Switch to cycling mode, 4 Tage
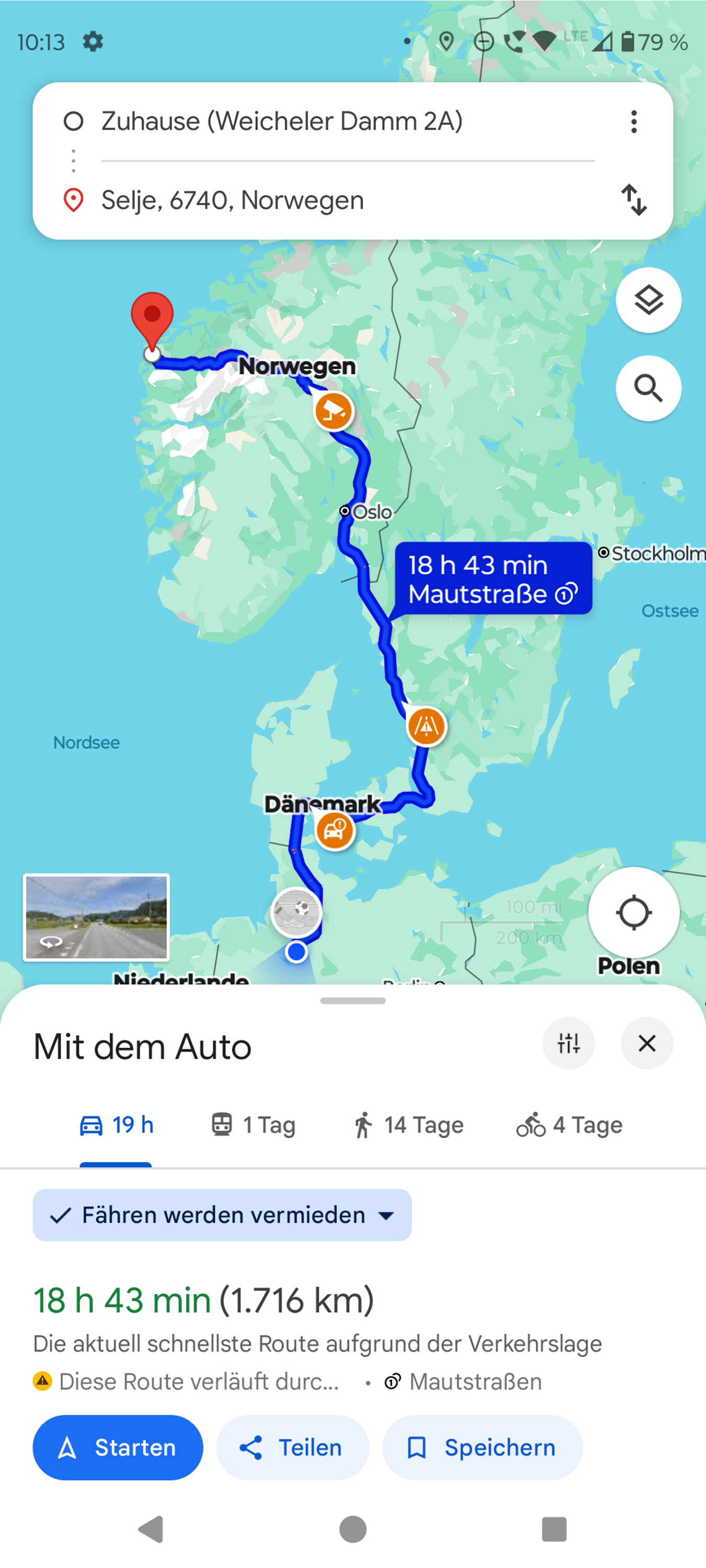The image size is (706, 1568). (570, 1125)
